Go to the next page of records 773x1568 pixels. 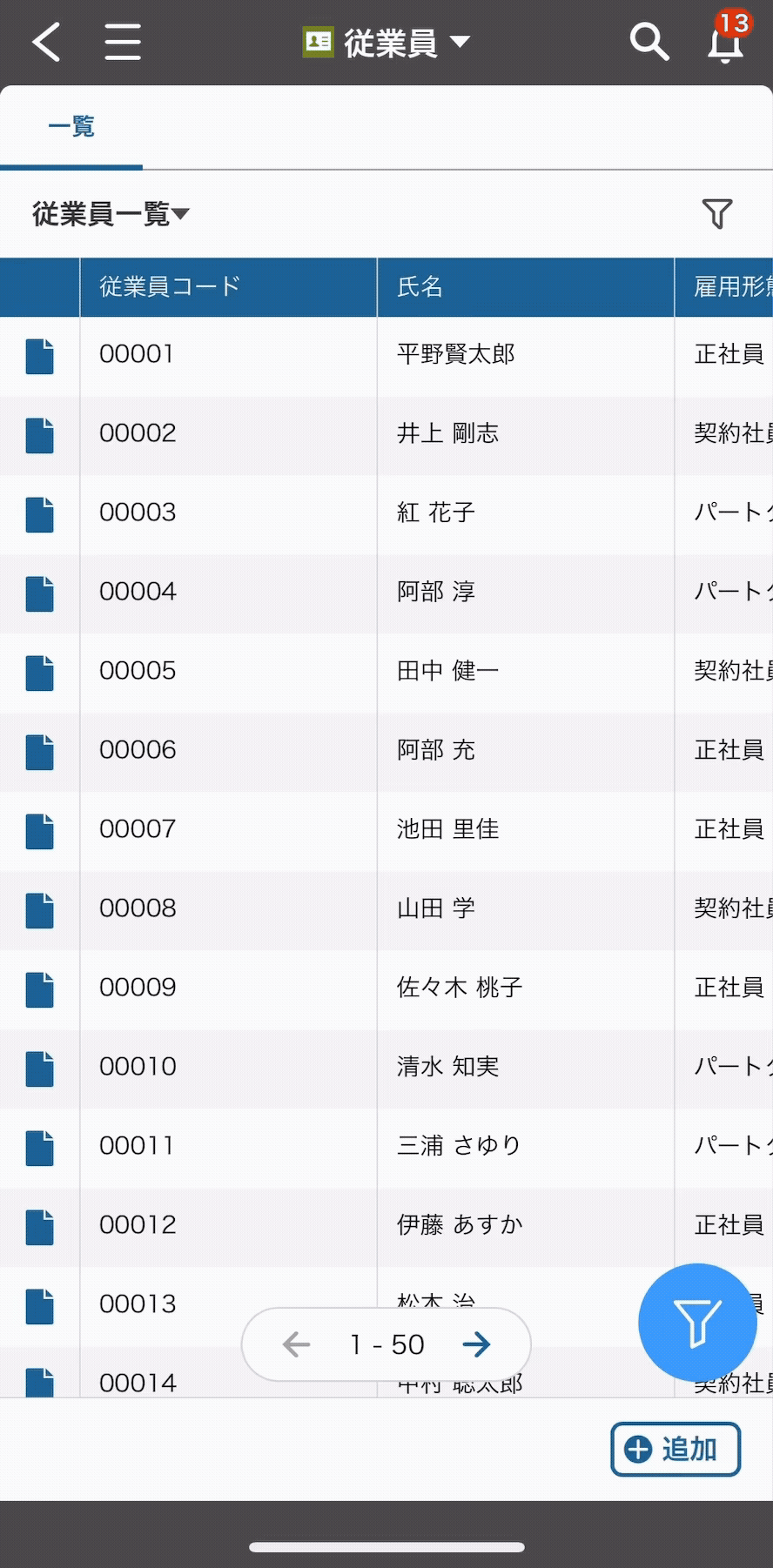point(476,1344)
